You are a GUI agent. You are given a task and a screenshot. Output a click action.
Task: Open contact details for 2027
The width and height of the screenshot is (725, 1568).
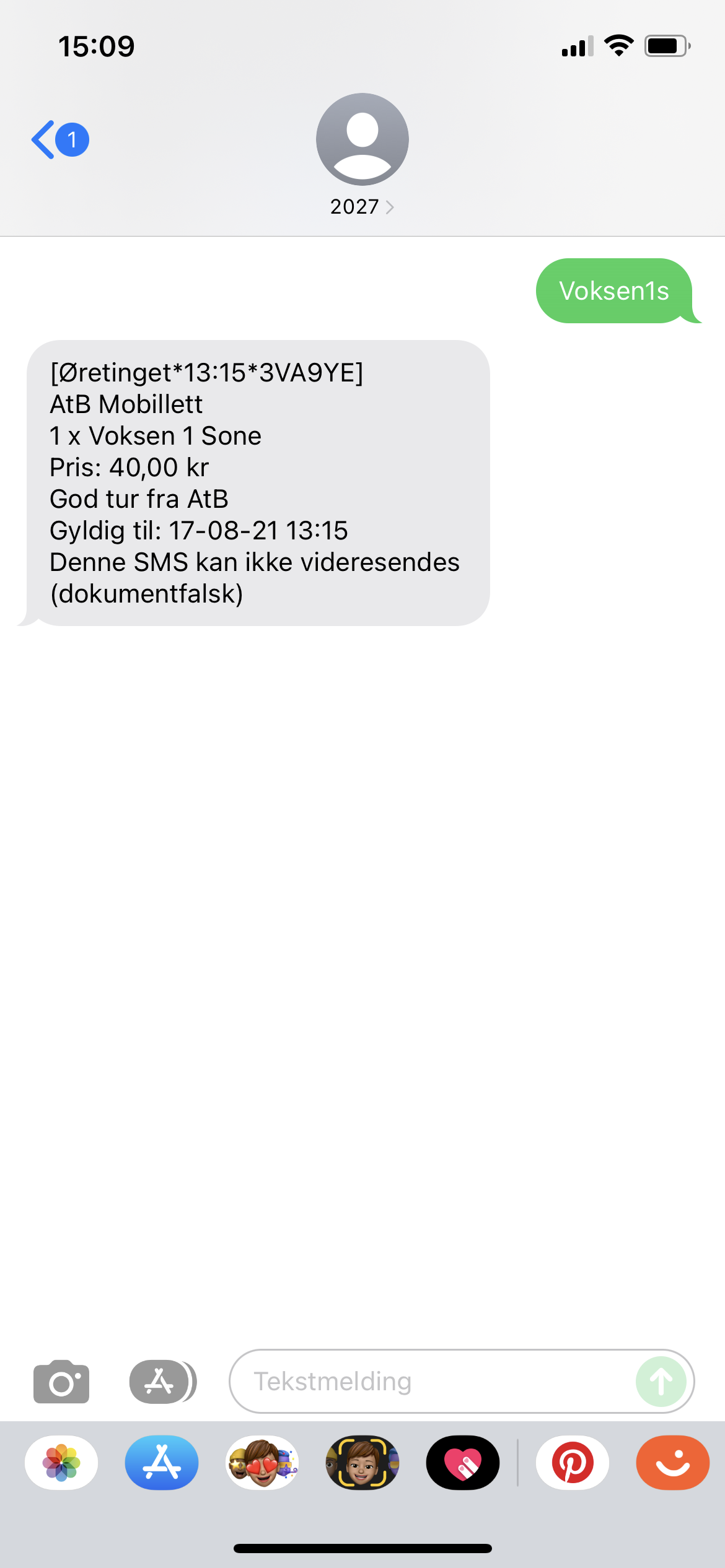point(362,206)
